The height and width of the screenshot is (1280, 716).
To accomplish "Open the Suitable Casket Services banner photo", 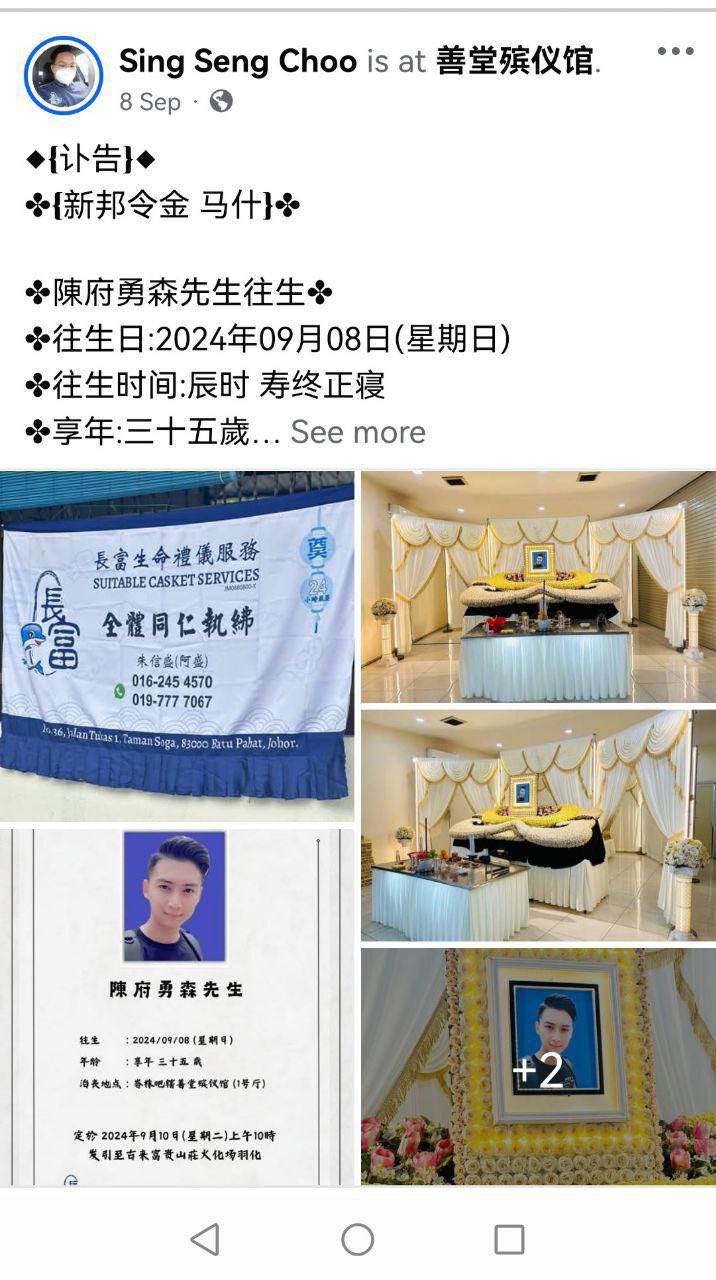I will [177, 646].
